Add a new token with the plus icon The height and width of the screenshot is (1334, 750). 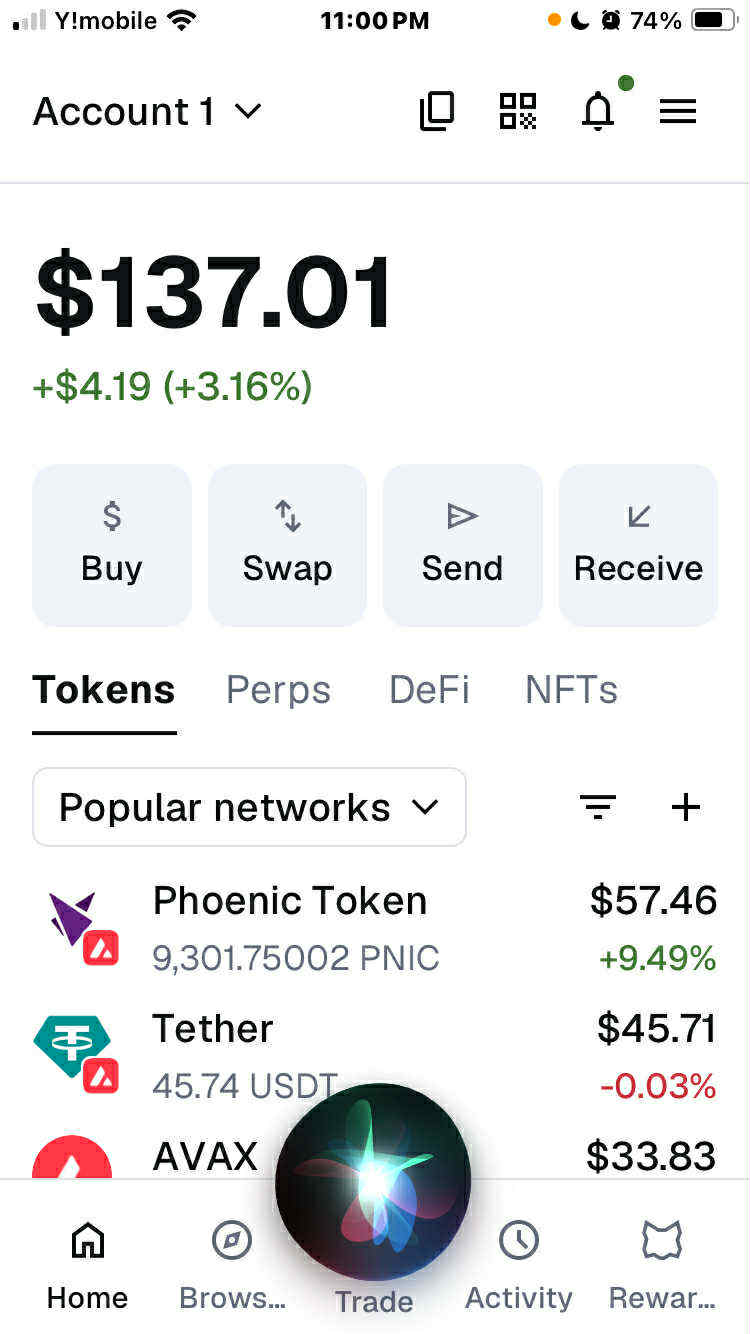point(686,807)
